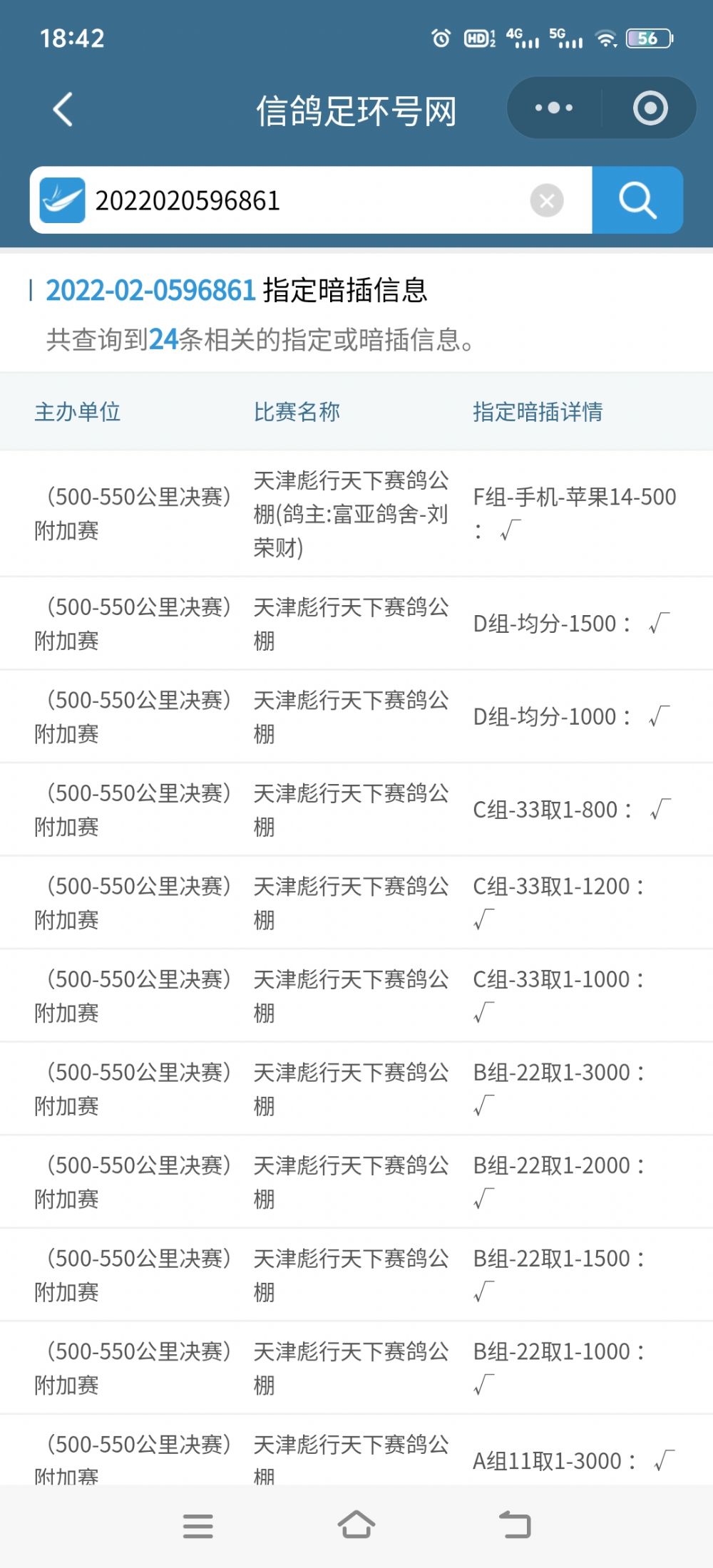Open the mini program more options menu

[554, 108]
